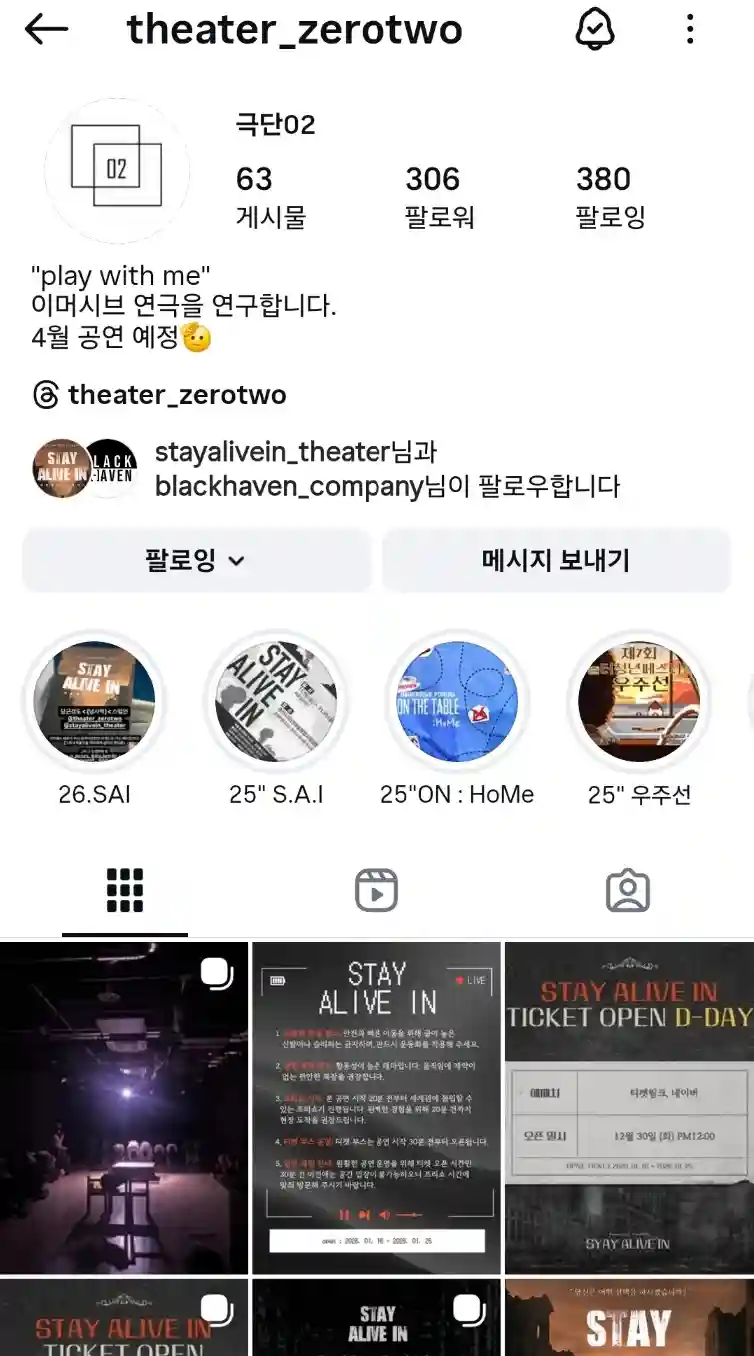Open the 26.SAI story highlight
The height and width of the screenshot is (1356, 754).
[x=94, y=702]
